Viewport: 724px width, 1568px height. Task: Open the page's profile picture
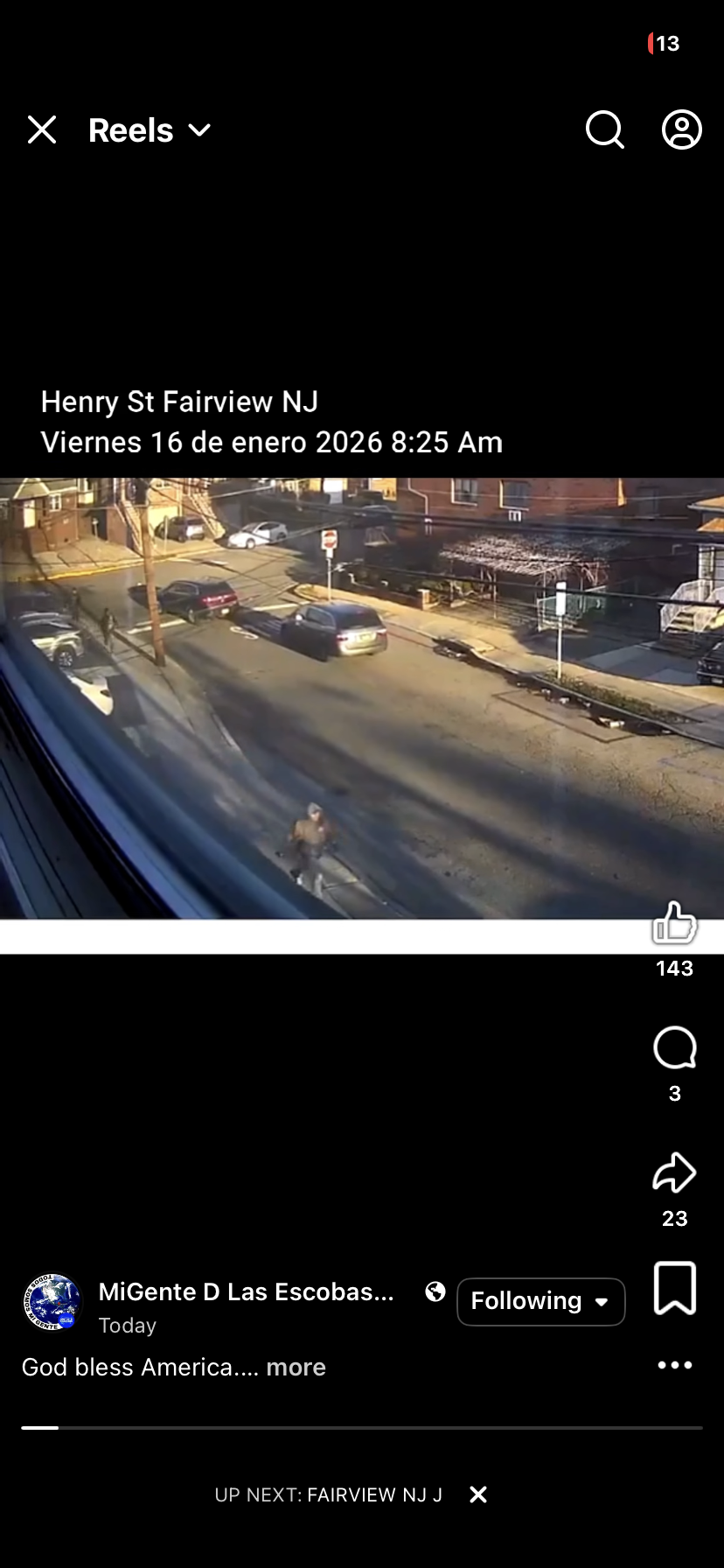coord(52,1301)
